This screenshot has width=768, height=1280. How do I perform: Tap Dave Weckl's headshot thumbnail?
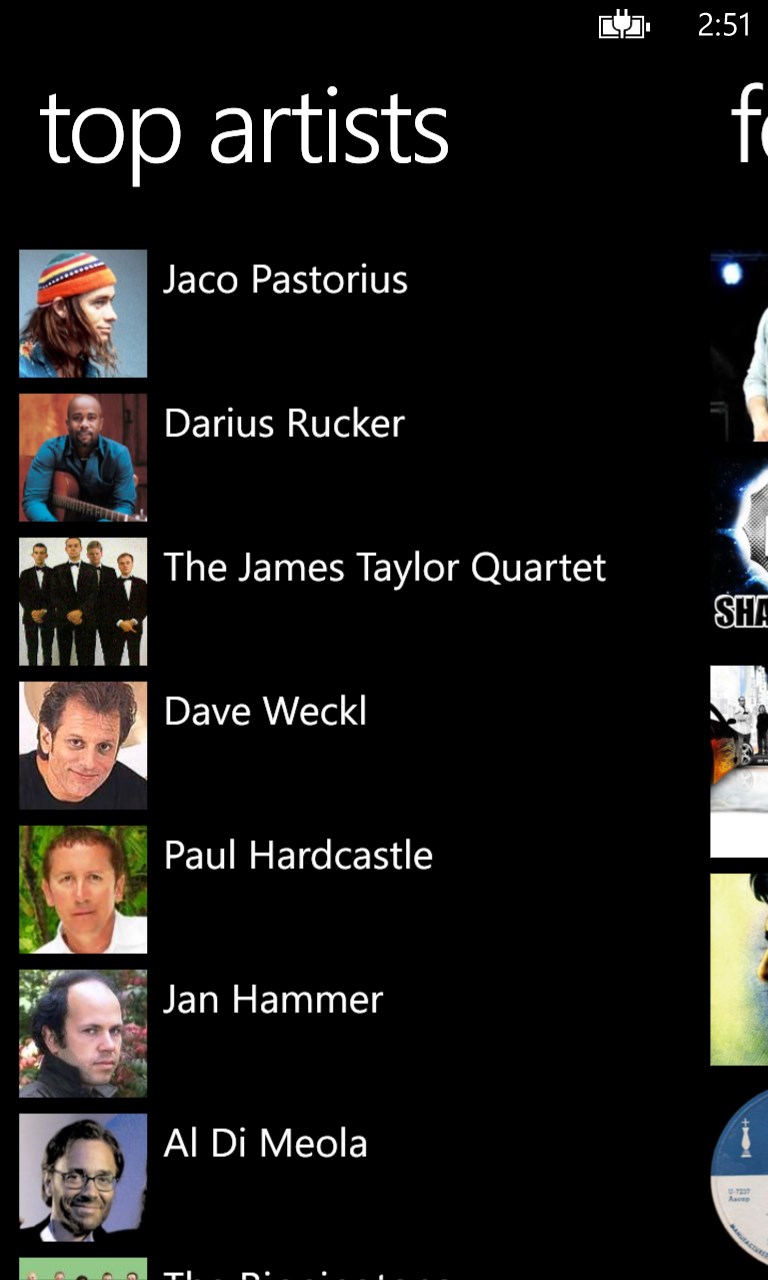tap(83, 745)
